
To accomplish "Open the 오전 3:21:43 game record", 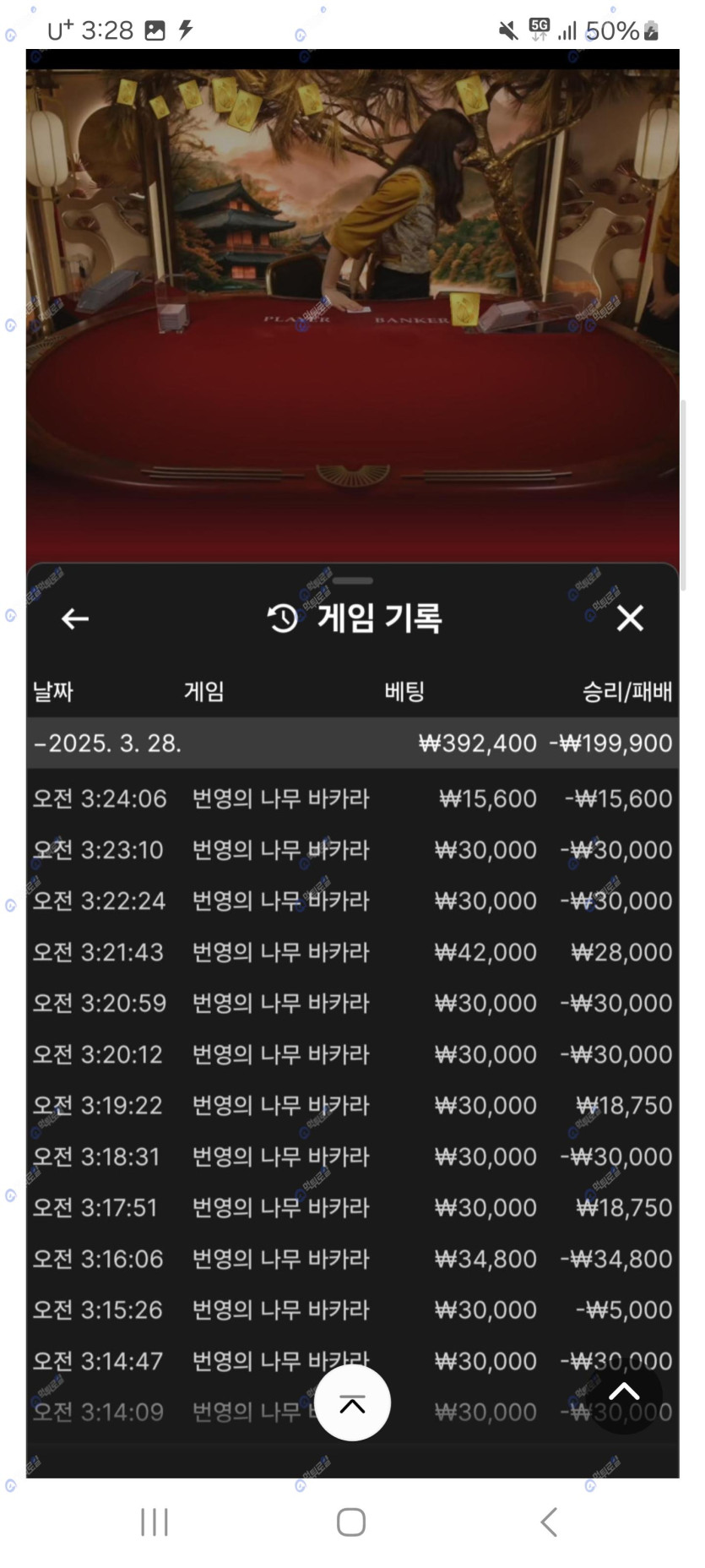I will pyautogui.click(x=352, y=952).
